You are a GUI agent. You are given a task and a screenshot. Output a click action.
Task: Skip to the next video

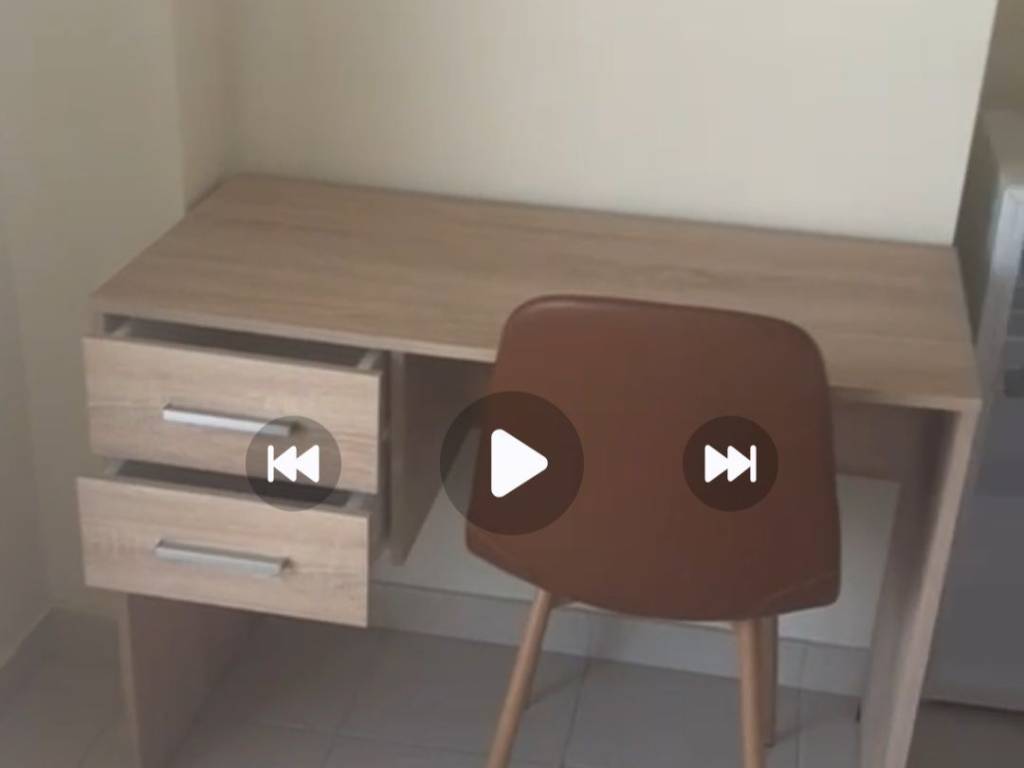730,463
